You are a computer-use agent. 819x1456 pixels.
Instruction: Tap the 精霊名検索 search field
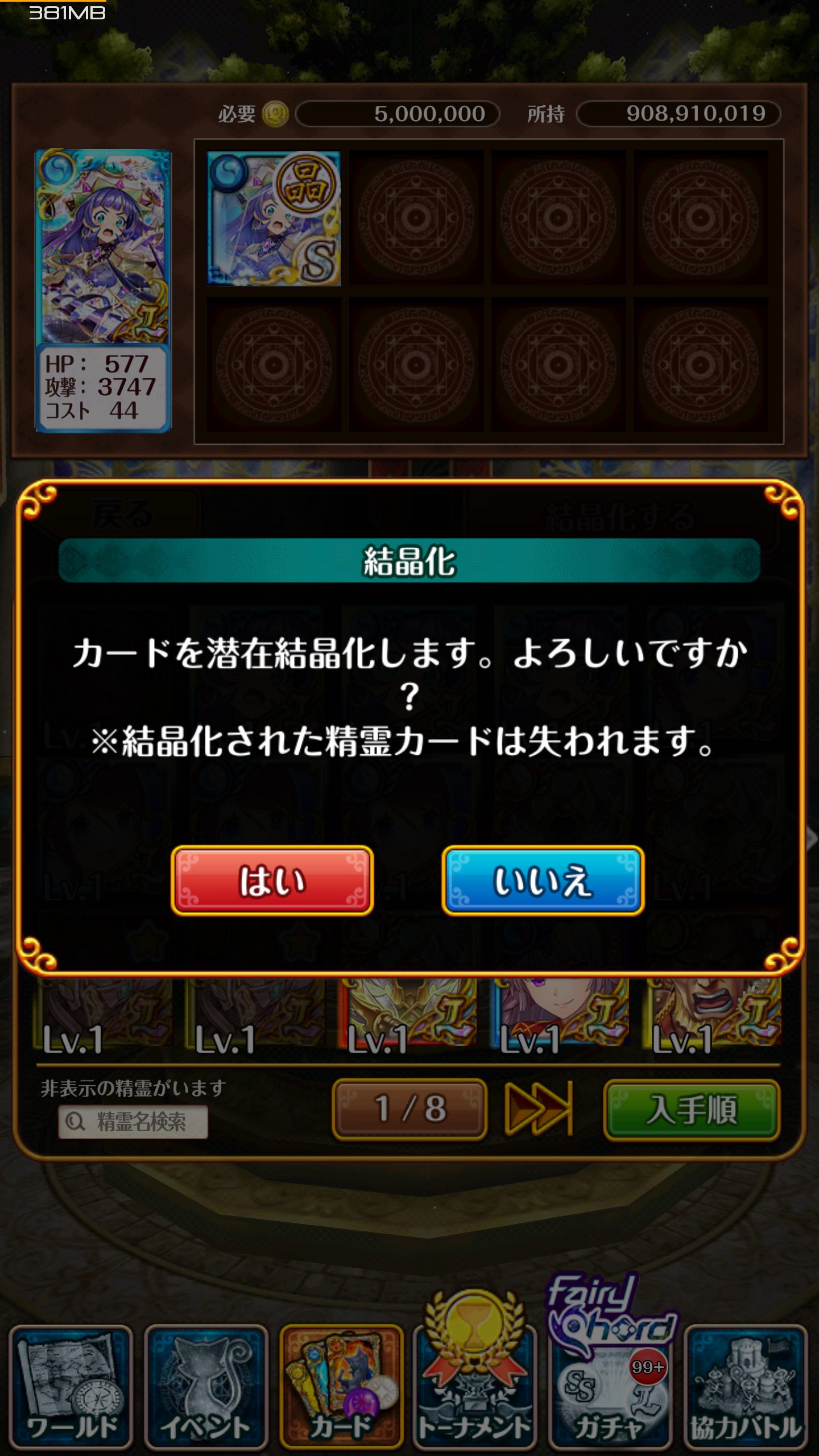pyautogui.click(x=133, y=1122)
